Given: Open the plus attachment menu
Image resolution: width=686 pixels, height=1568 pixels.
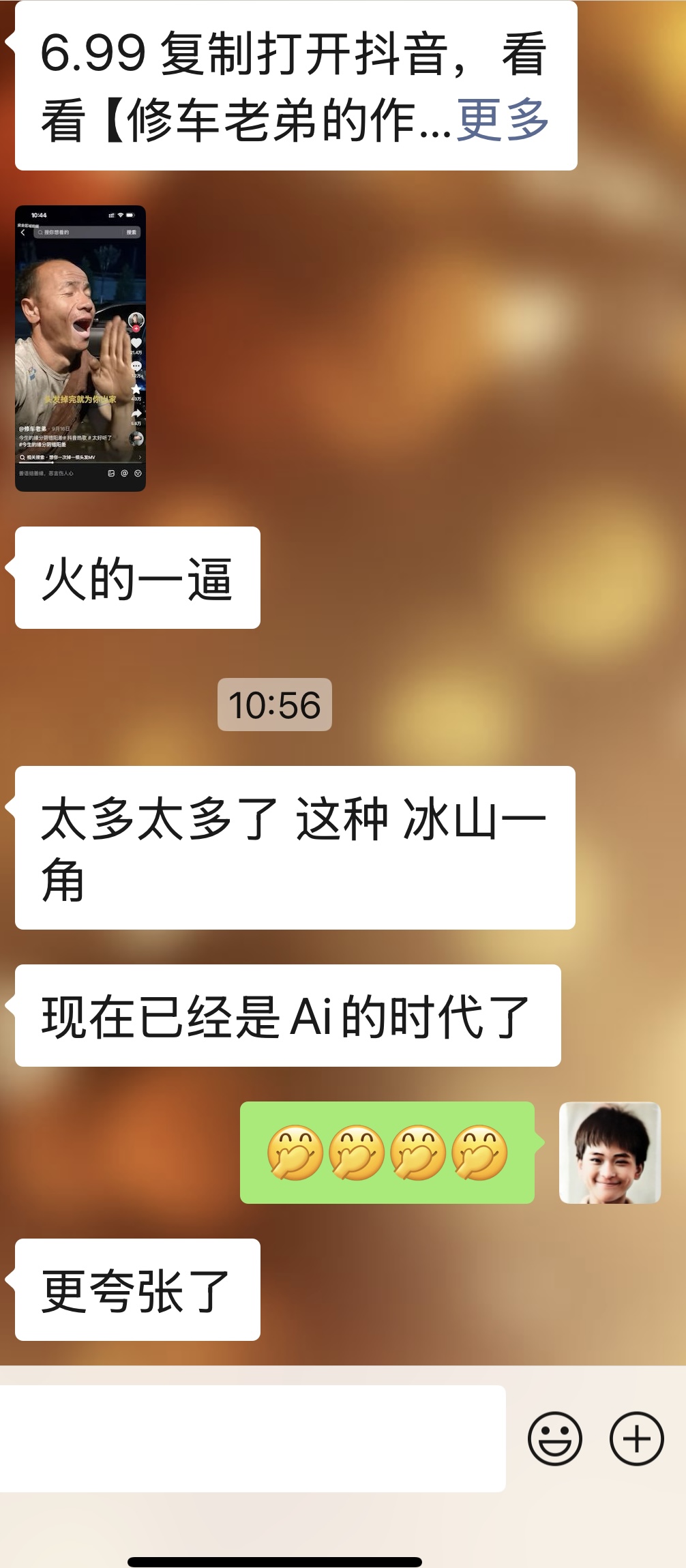Looking at the screenshot, I should pos(636,1438).
